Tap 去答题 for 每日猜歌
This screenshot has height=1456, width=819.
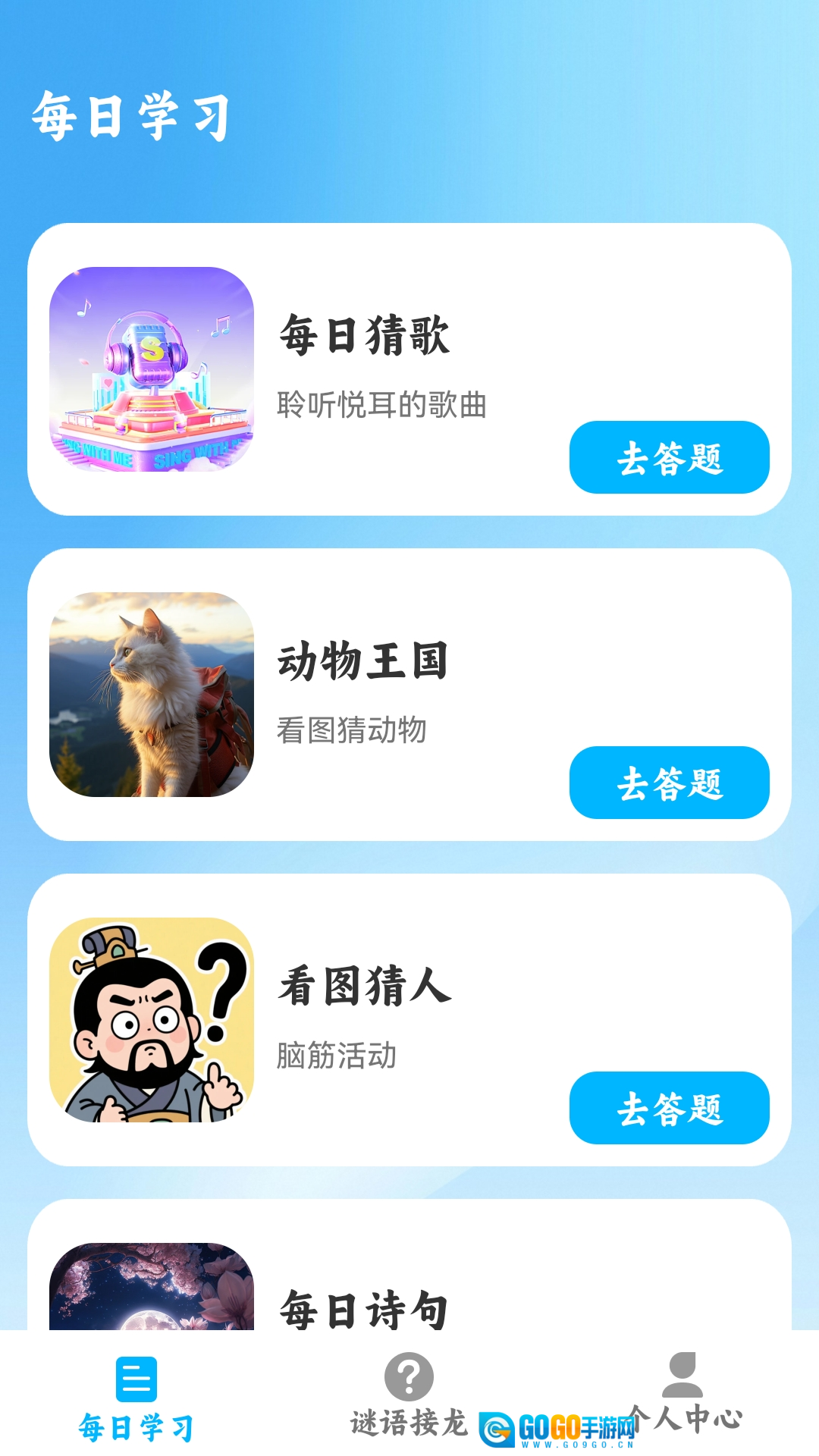[x=669, y=457]
